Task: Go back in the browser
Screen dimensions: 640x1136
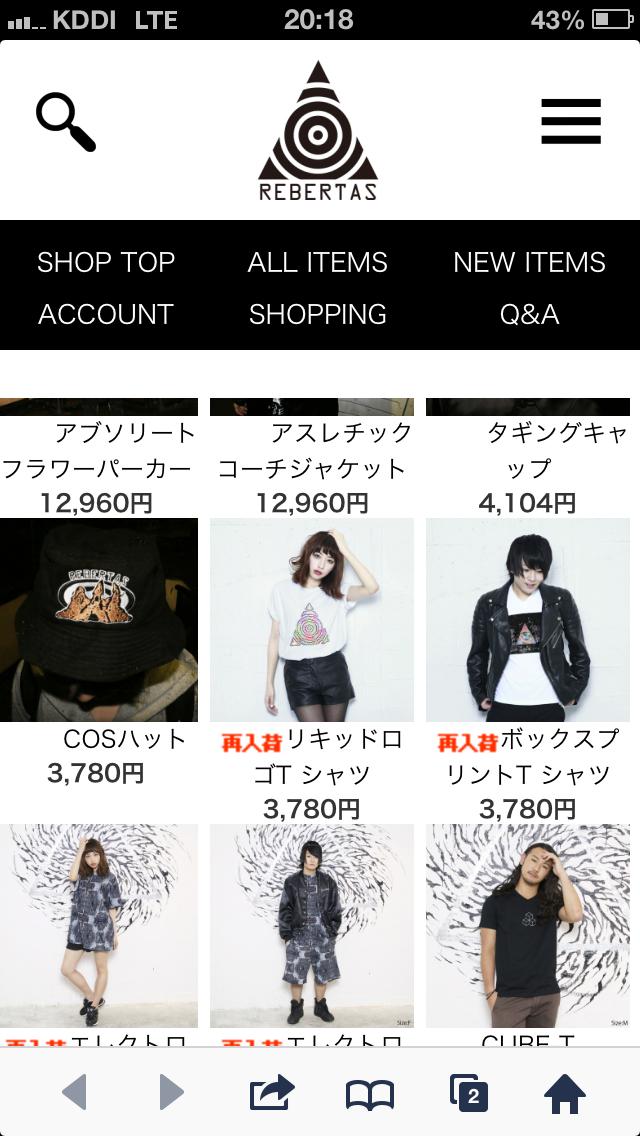Action: [75, 1092]
